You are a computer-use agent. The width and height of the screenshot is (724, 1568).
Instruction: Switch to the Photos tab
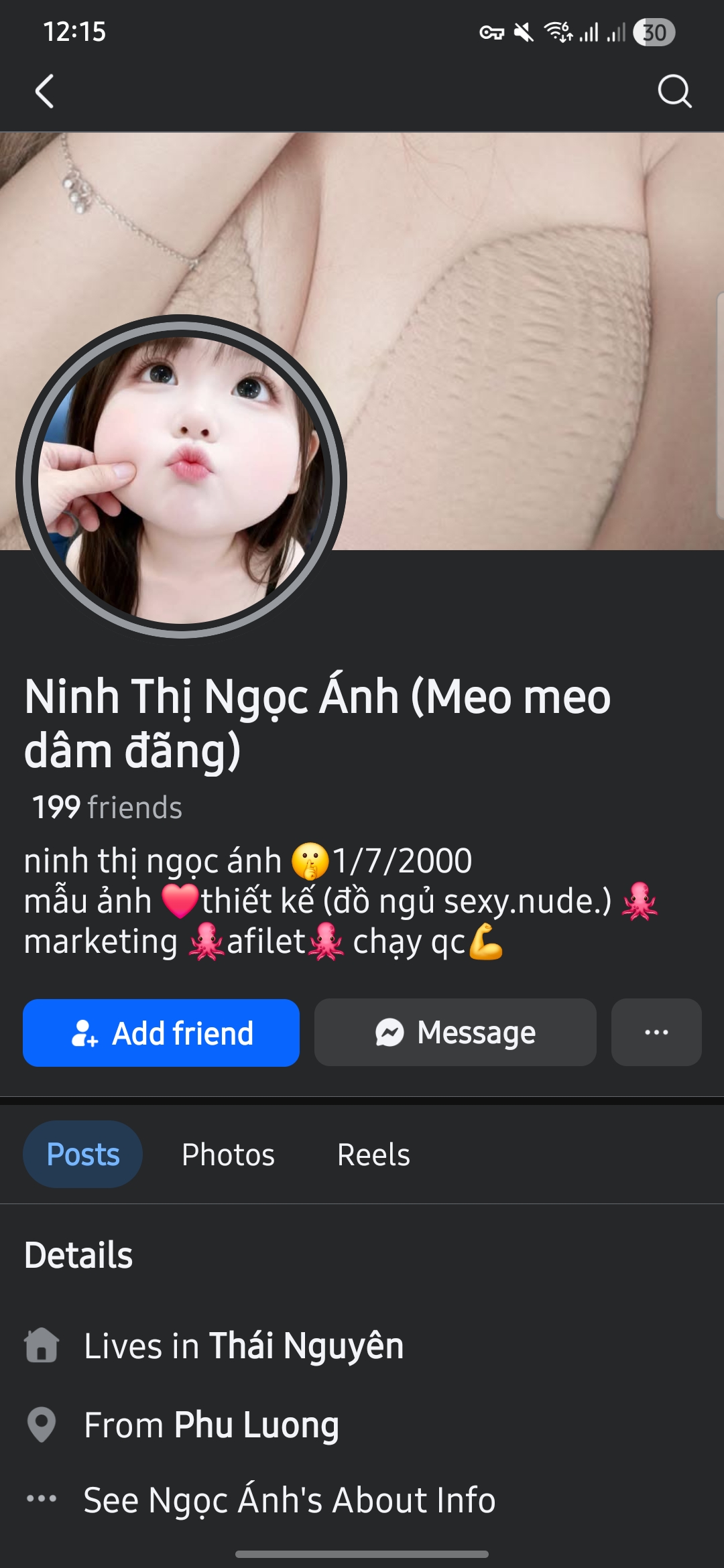pos(228,1155)
